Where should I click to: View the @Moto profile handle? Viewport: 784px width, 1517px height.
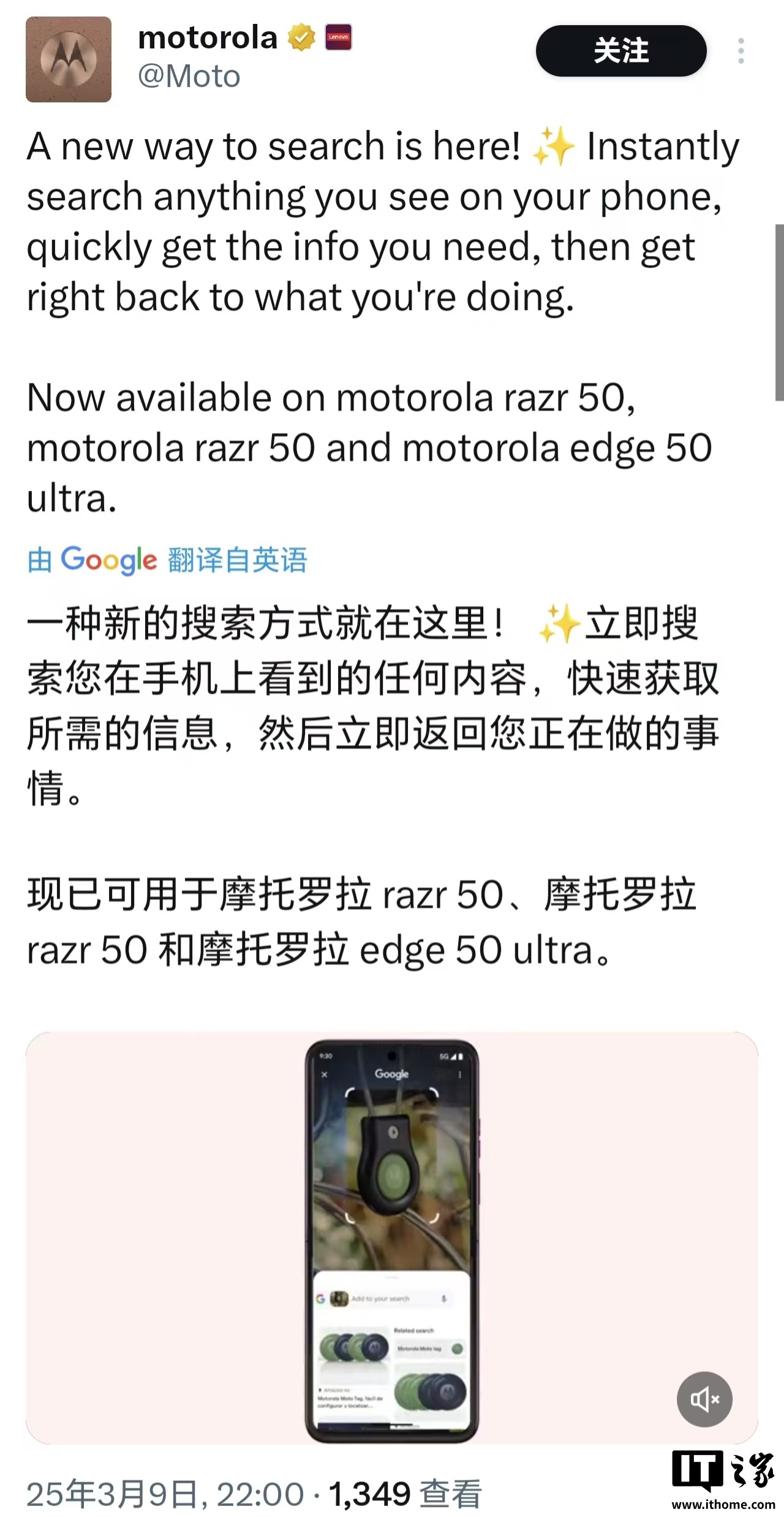tap(189, 77)
